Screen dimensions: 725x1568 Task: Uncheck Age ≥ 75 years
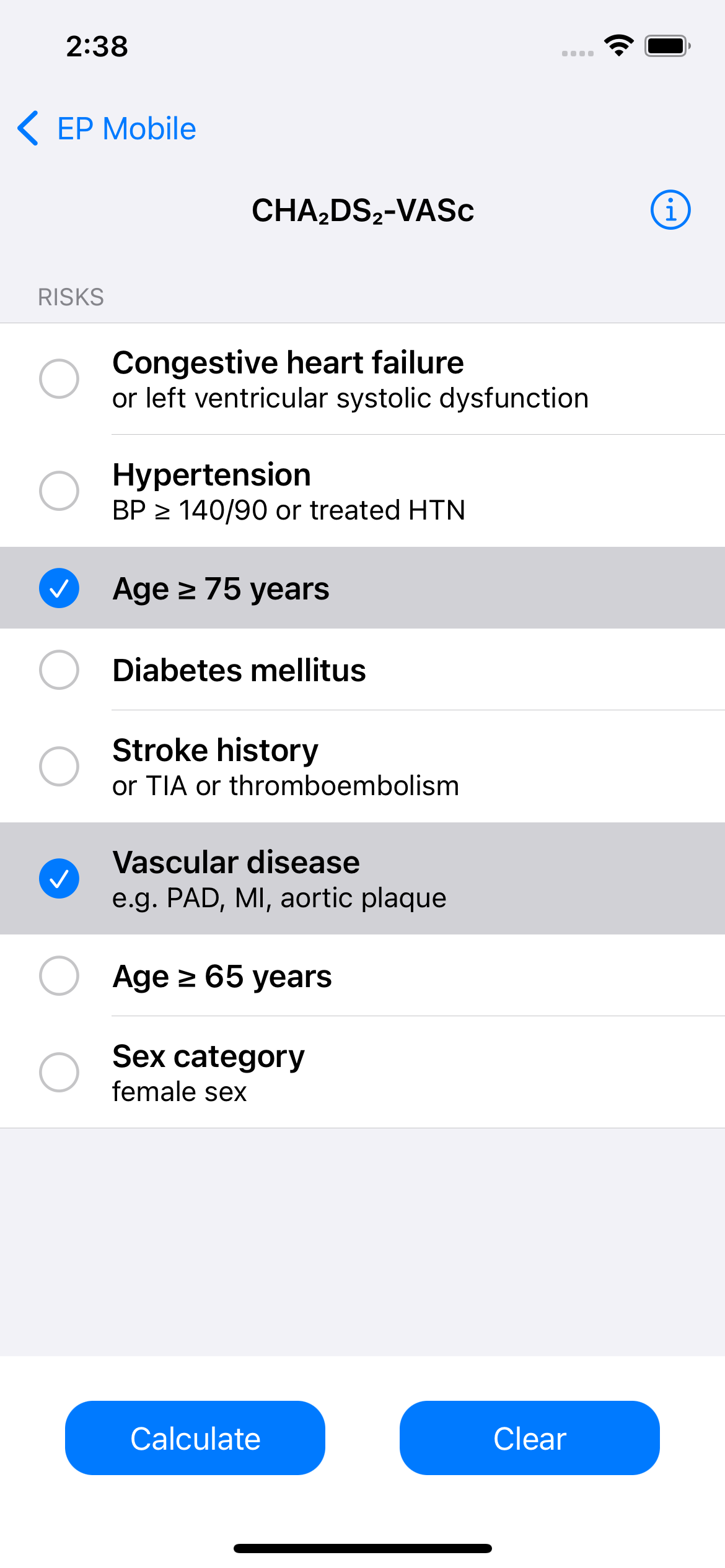point(362,588)
